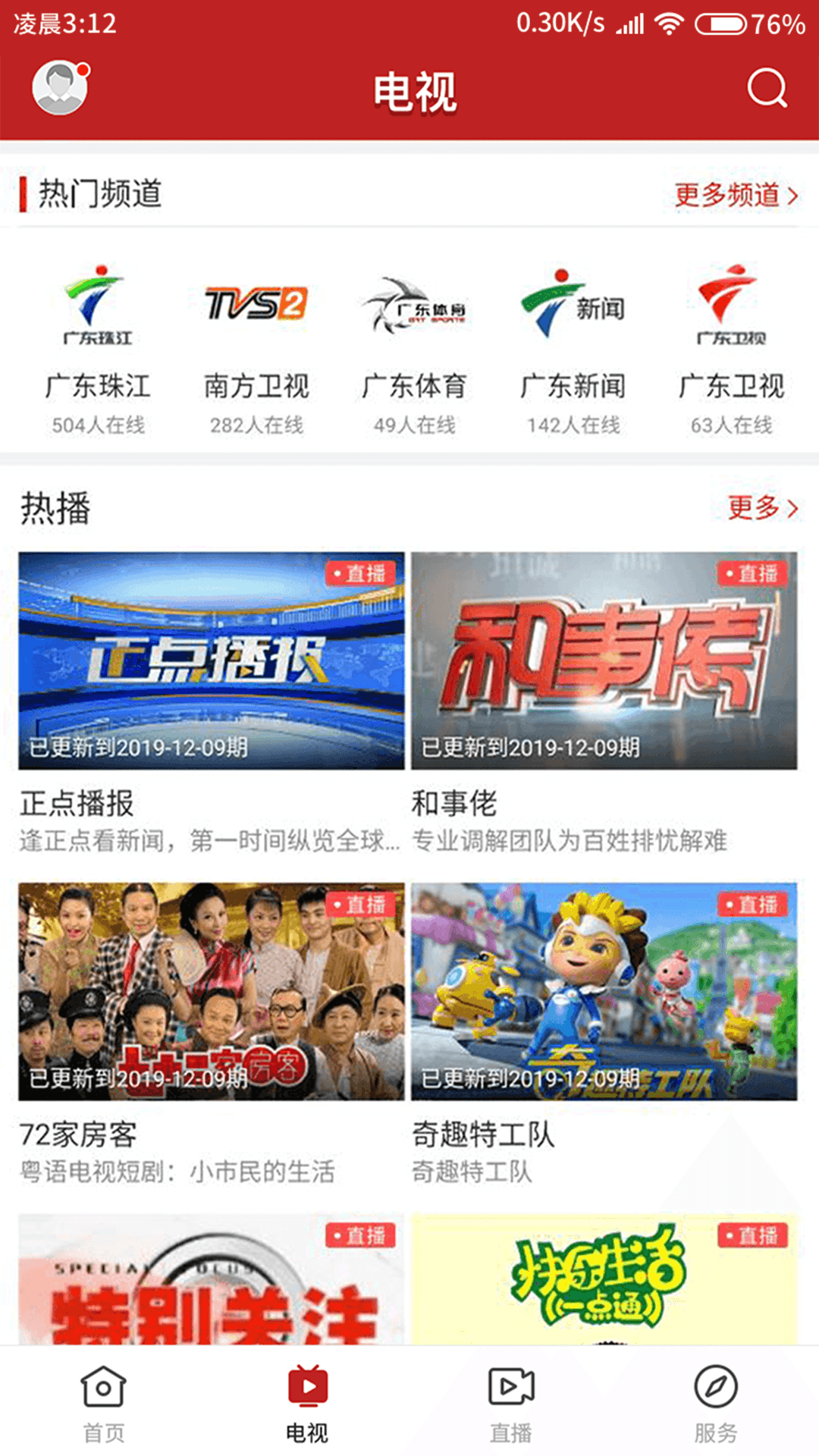This screenshot has width=819, height=1456.
Task: Select the 广东珠江 channel logo
Action: (x=98, y=303)
